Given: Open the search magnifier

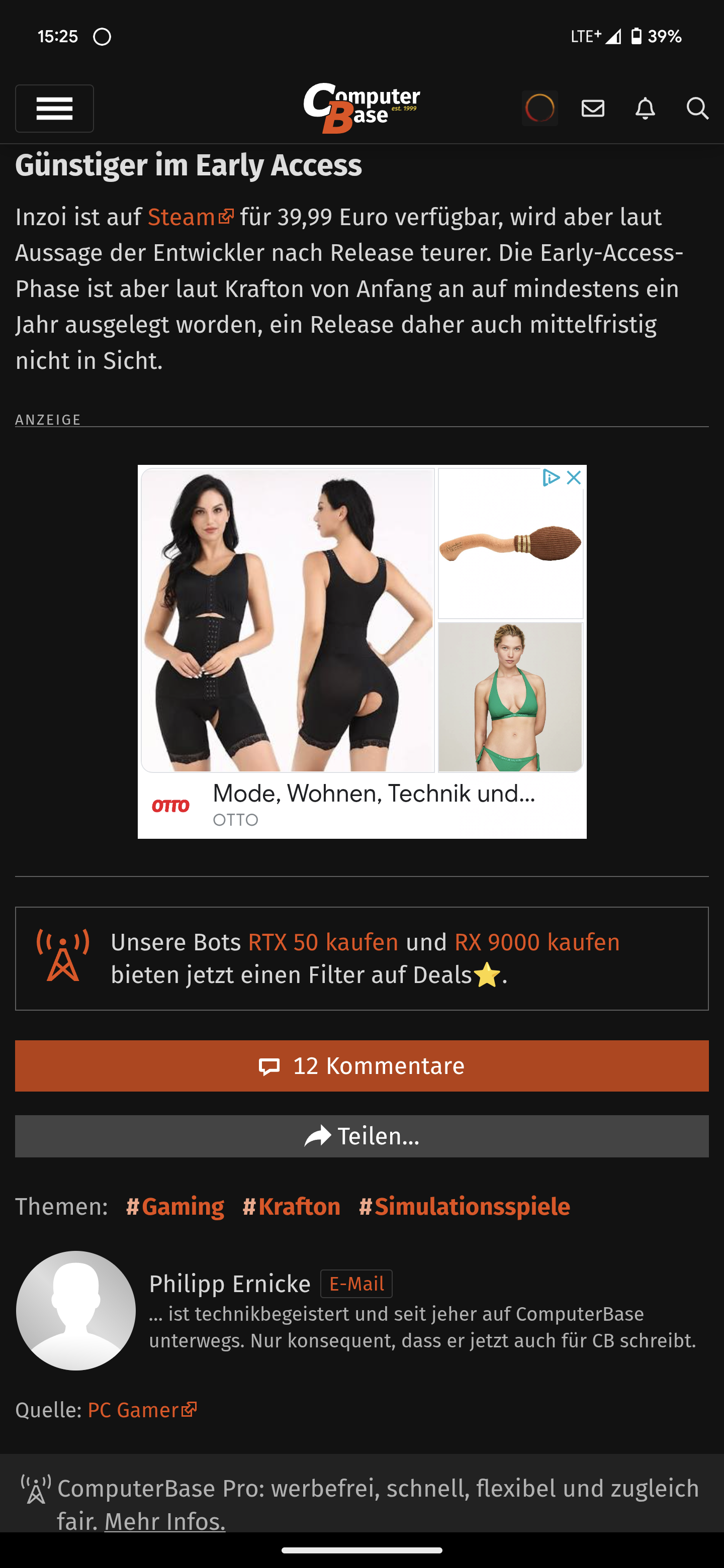Looking at the screenshot, I should pyautogui.click(x=697, y=109).
